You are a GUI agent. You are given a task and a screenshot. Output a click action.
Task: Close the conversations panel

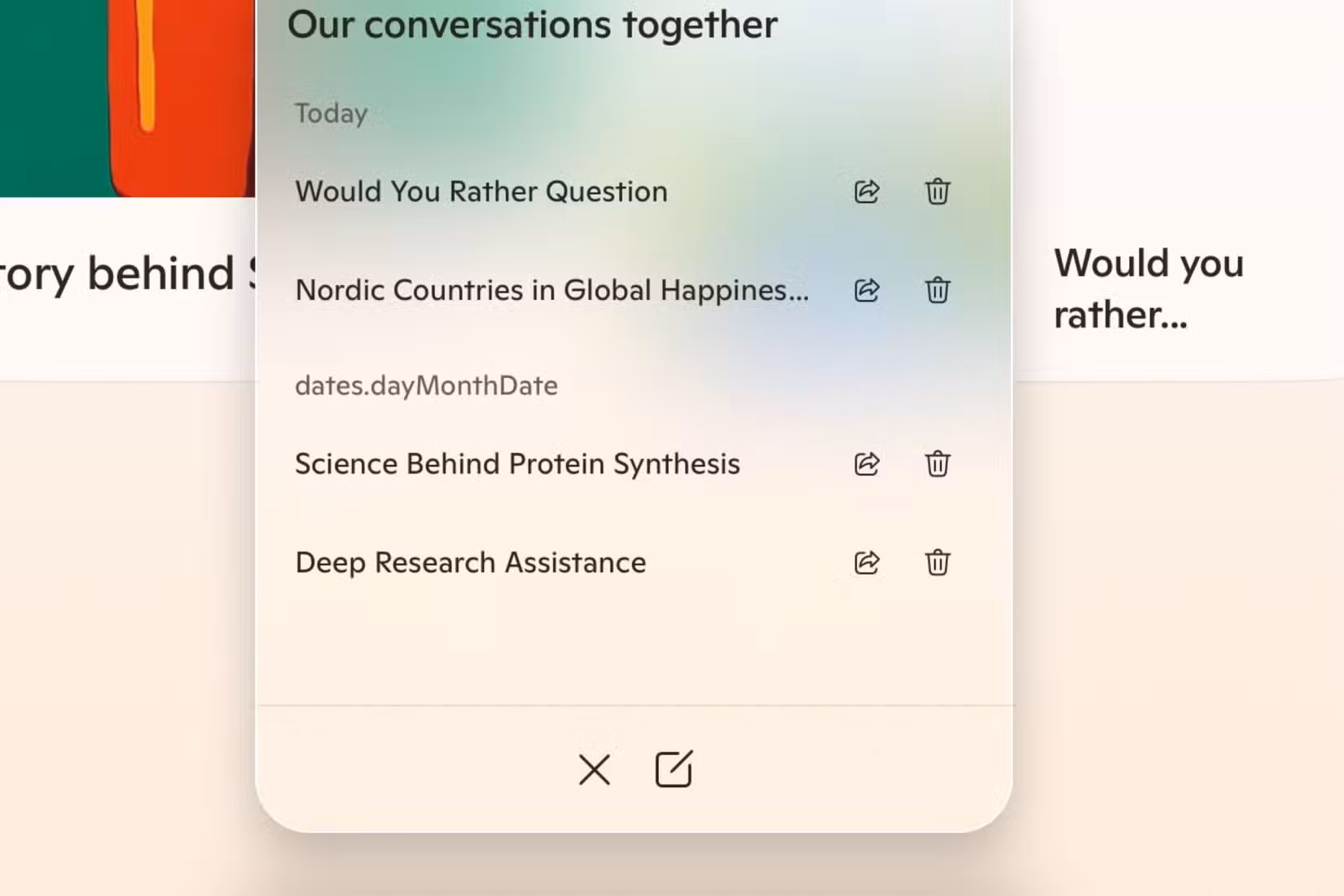tap(595, 769)
